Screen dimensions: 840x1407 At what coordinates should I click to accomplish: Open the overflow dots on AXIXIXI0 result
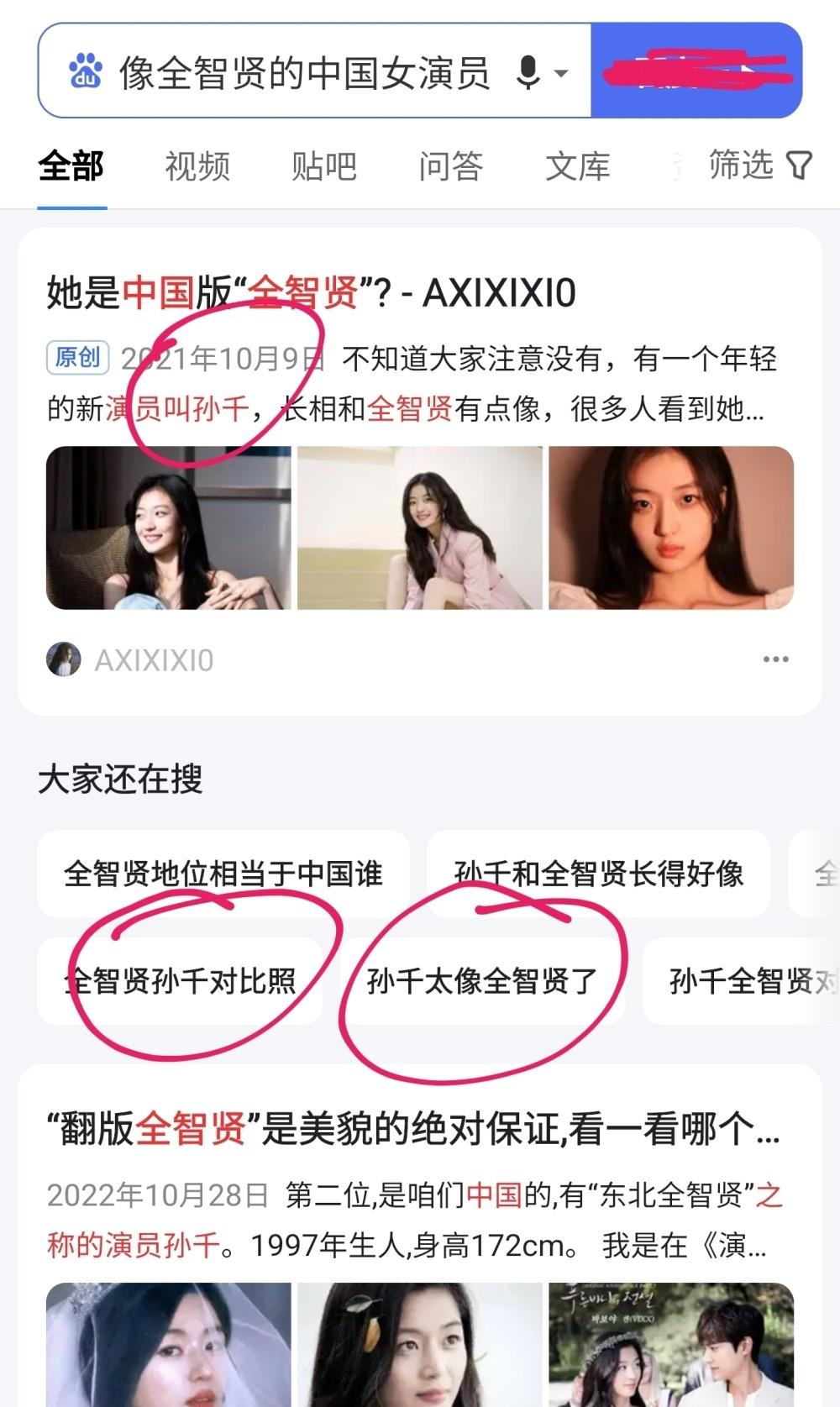[775, 659]
